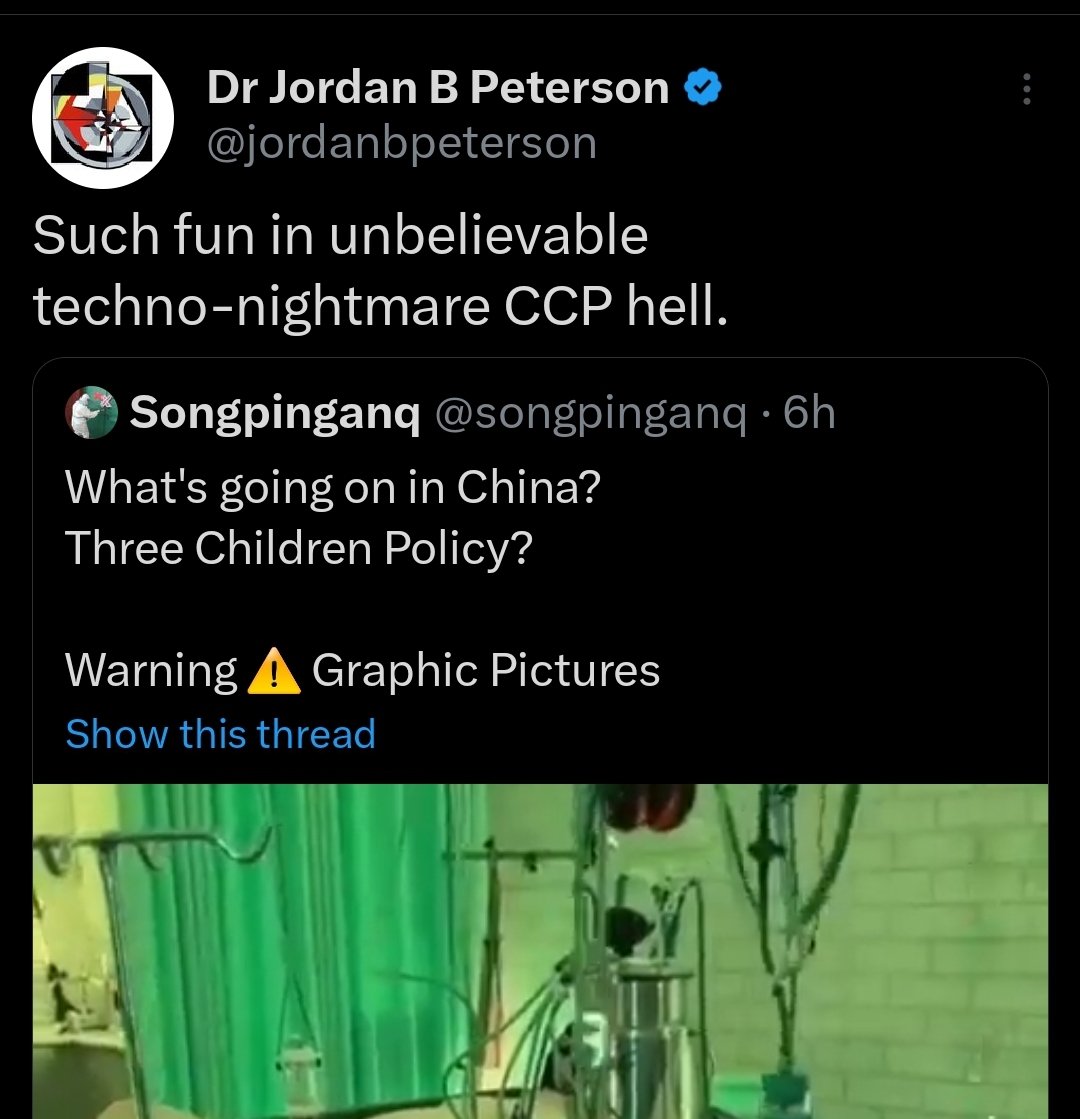Open the @jordanbpeterson profile handle
This screenshot has height=1119, width=1080.
click(401, 143)
